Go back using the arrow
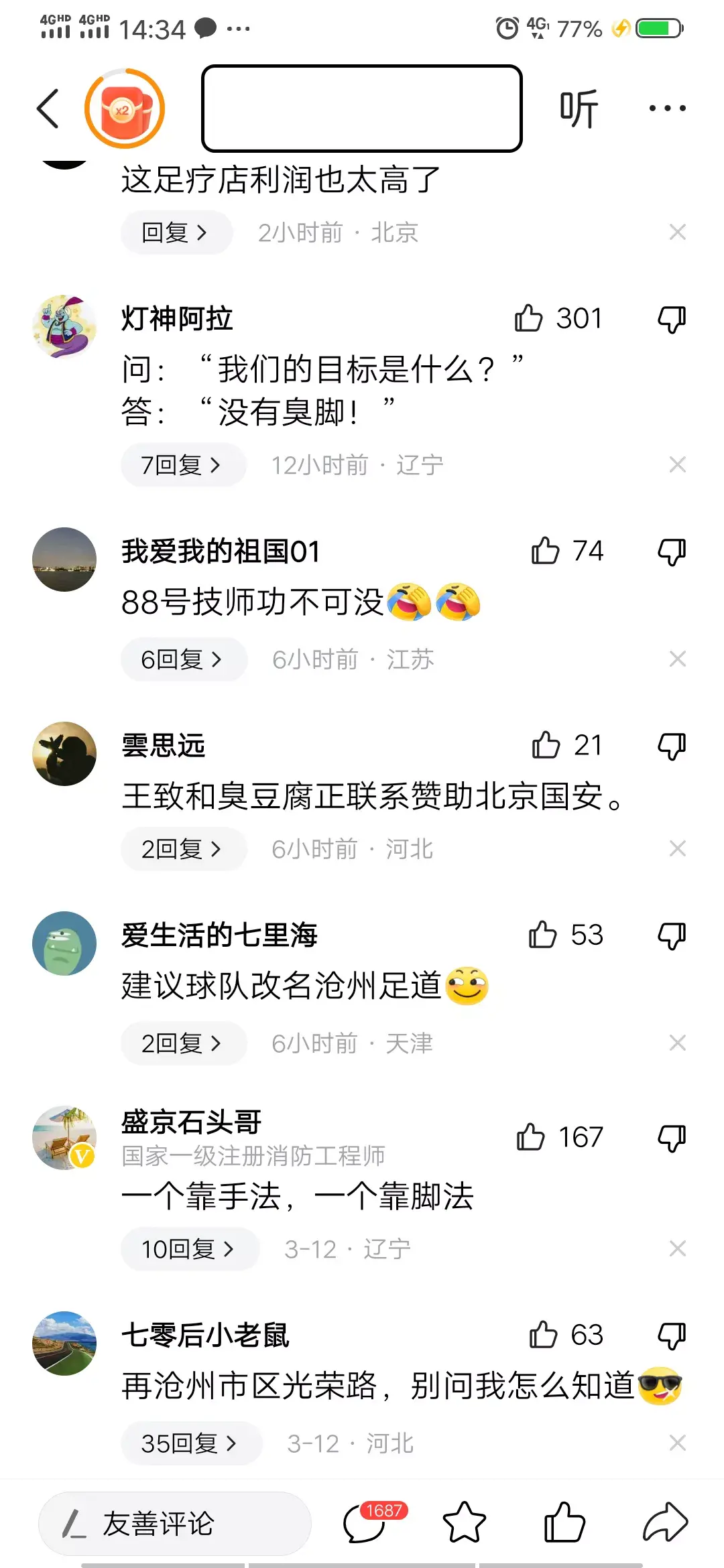This screenshot has width=724, height=1568. (x=48, y=108)
